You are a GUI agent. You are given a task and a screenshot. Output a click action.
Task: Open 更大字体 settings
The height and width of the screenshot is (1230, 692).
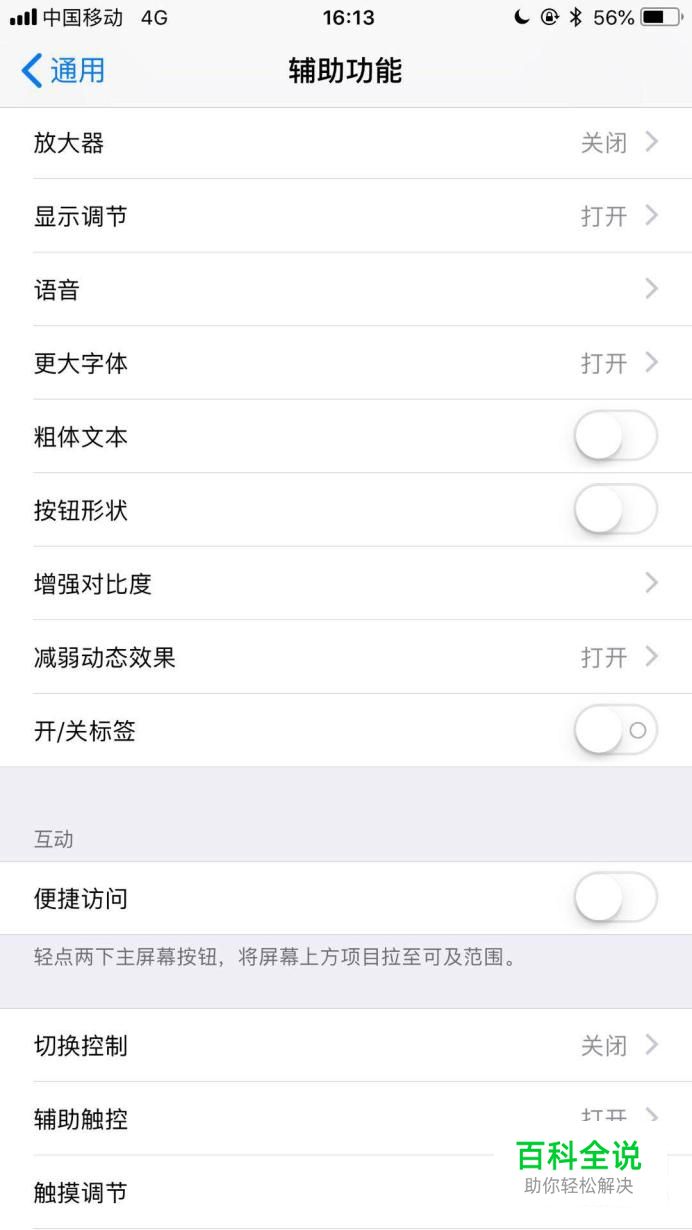tap(346, 363)
